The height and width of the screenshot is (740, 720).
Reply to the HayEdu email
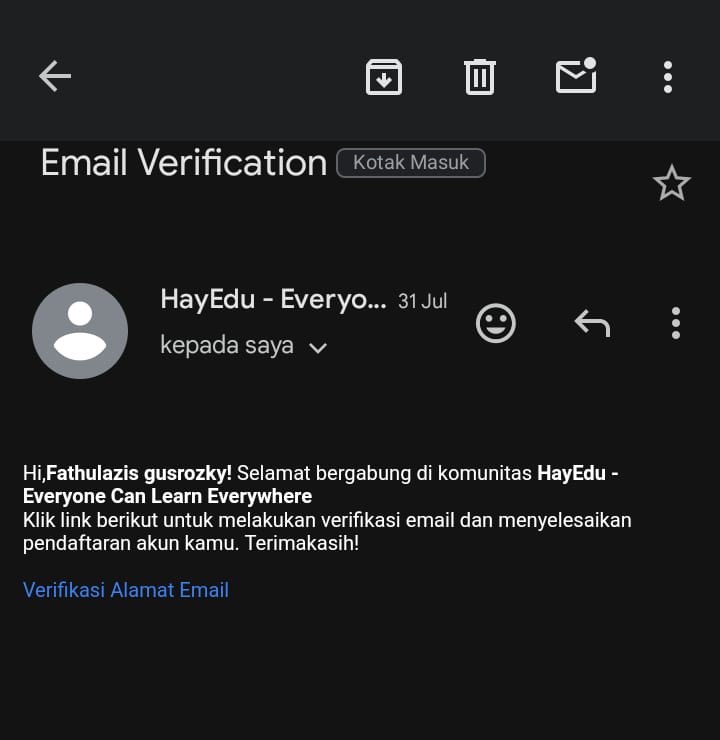pyautogui.click(x=592, y=323)
